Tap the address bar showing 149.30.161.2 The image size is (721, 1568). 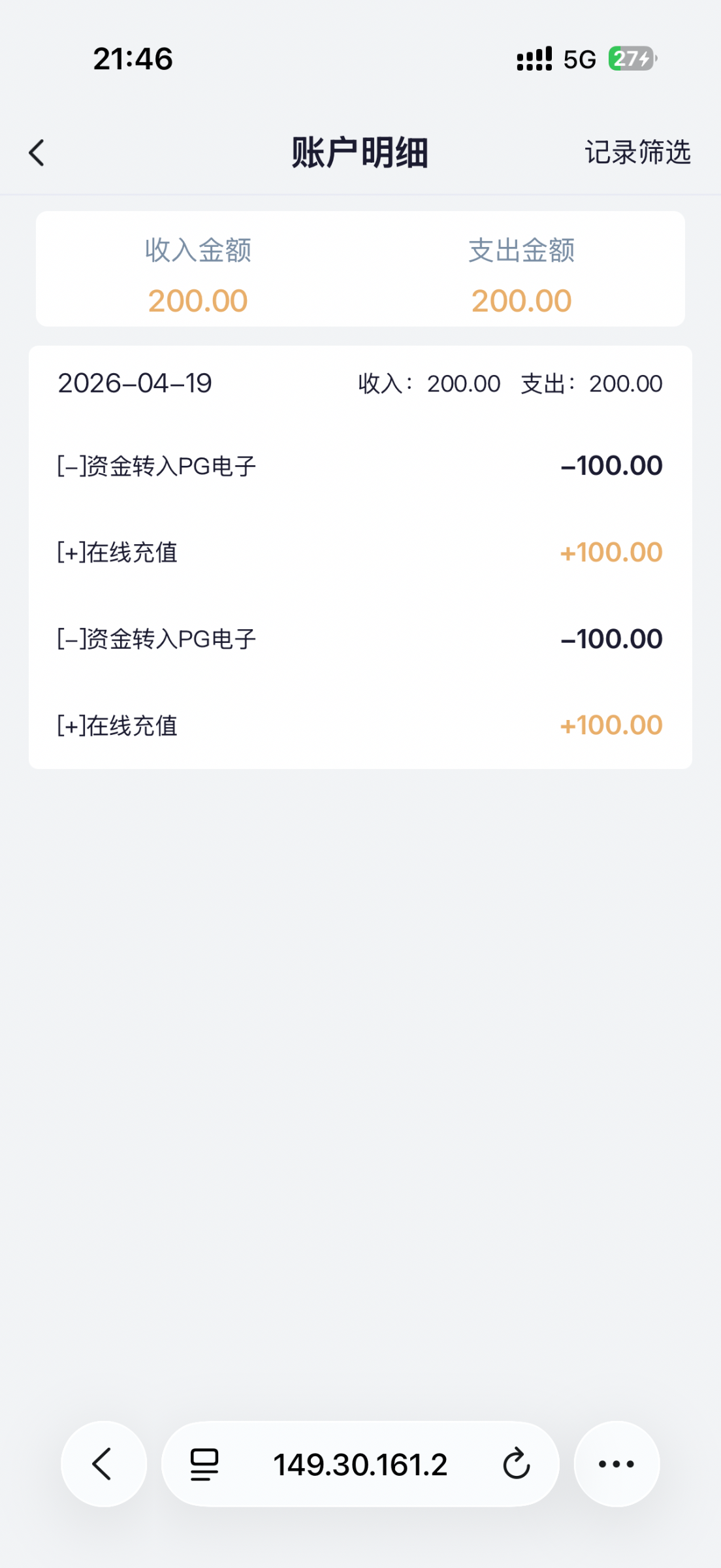point(360,1464)
